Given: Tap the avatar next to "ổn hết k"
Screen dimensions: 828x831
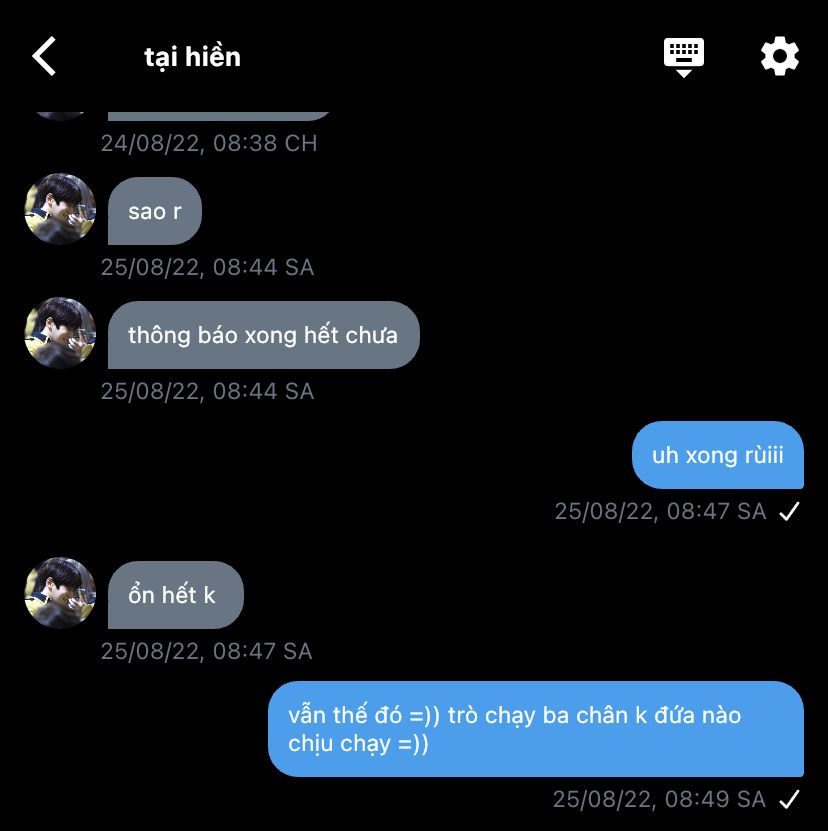Looking at the screenshot, I should [x=60, y=594].
